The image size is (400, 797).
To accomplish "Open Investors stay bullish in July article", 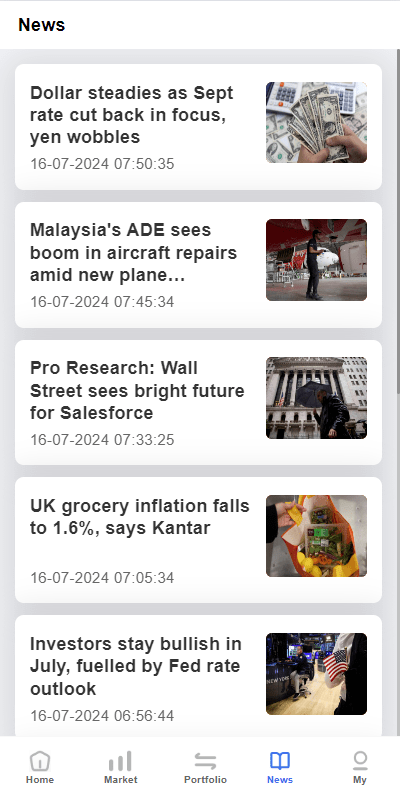I will pyautogui.click(x=198, y=676).
